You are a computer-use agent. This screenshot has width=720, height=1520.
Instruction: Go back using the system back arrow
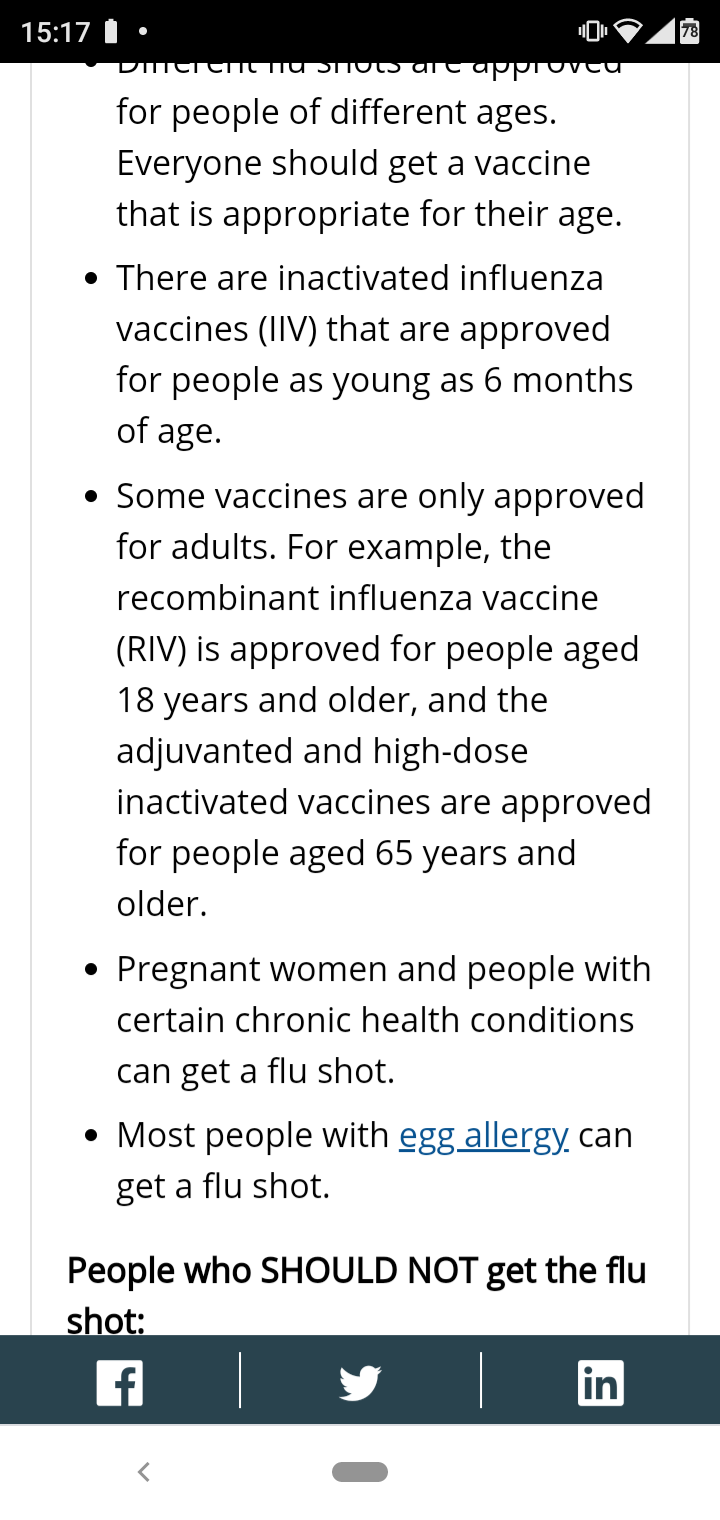coord(144,1471)
